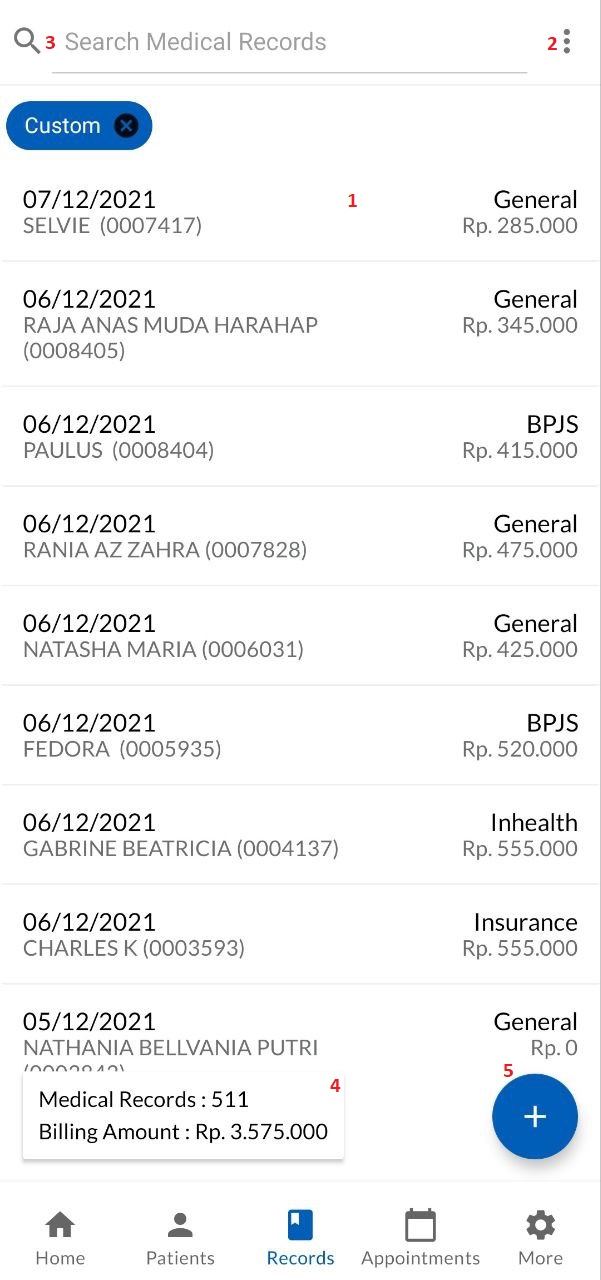Viewport: 601px width, 1280px height.
Task: Open PAULUS BPJS record
Action: pyautogui.click(x=300, y=437)
